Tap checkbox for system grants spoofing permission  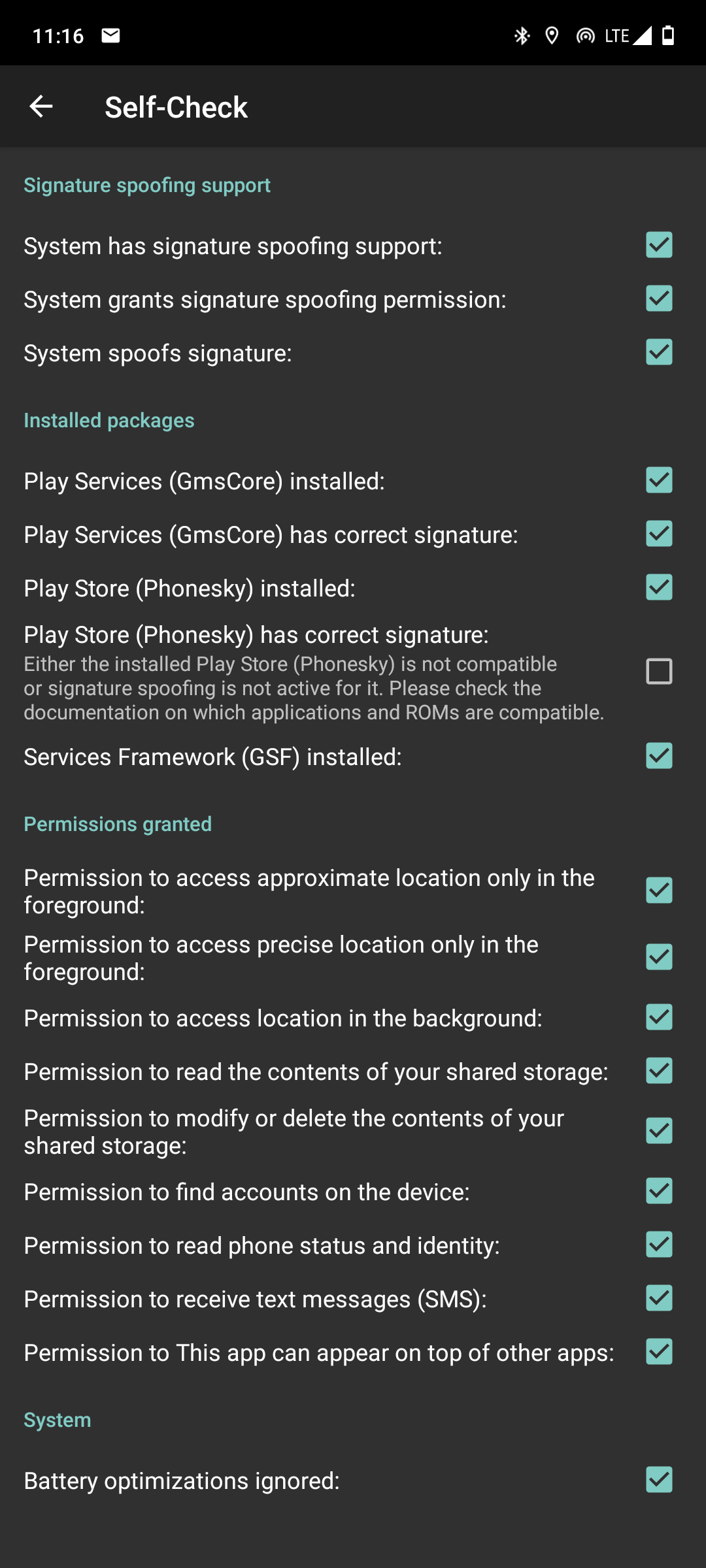[x=659, y=299]
